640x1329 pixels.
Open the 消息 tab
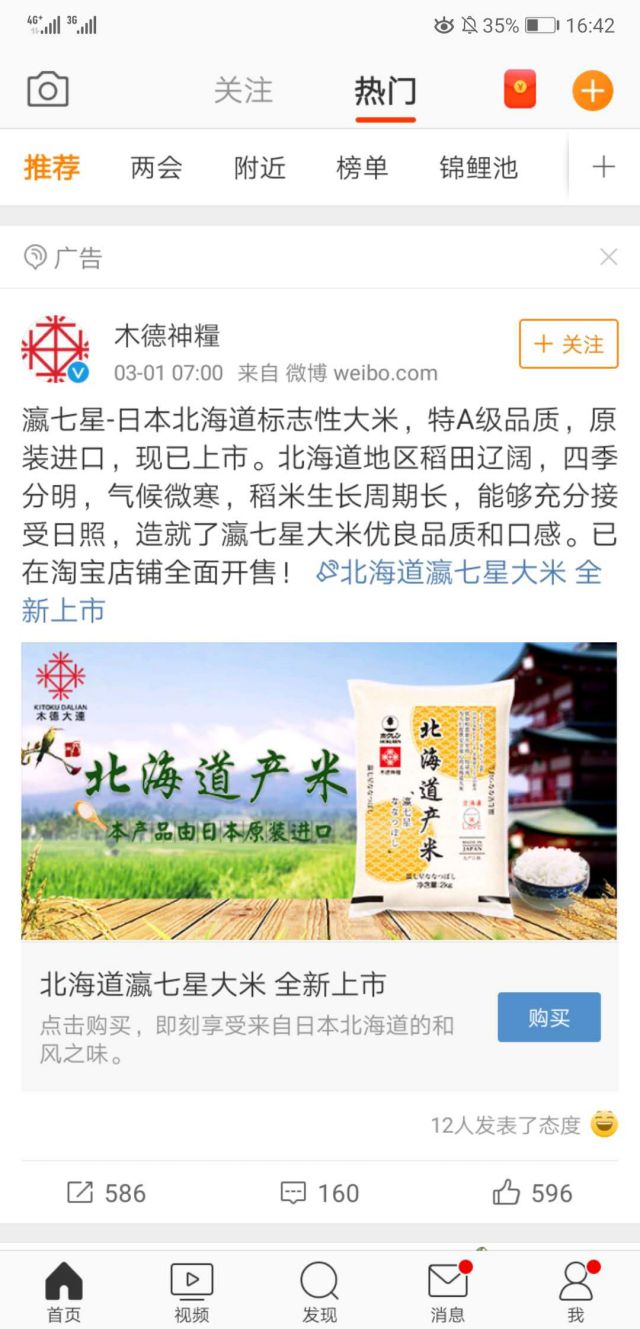click(447, 1291)
